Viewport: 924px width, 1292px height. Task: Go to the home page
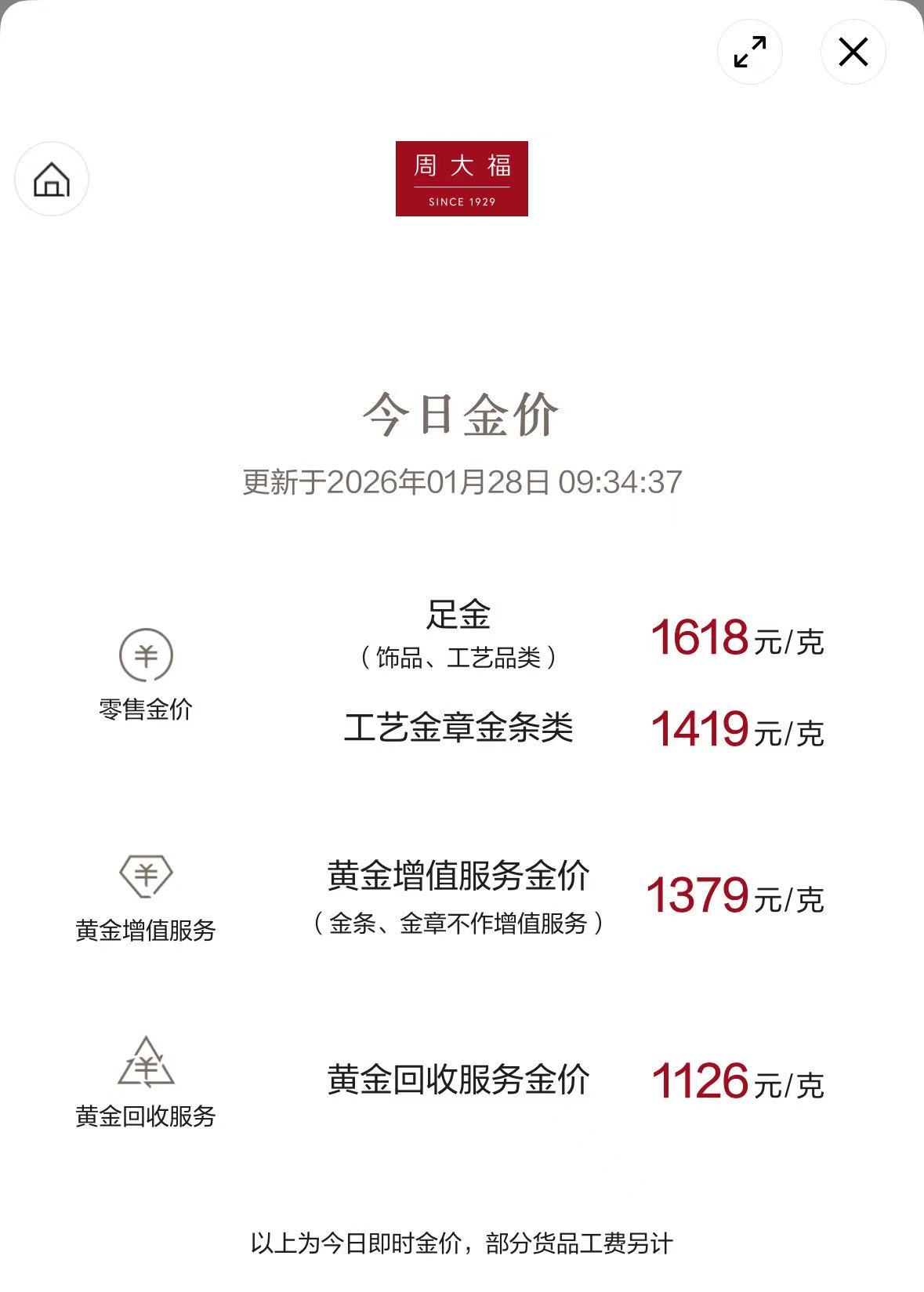52,179
